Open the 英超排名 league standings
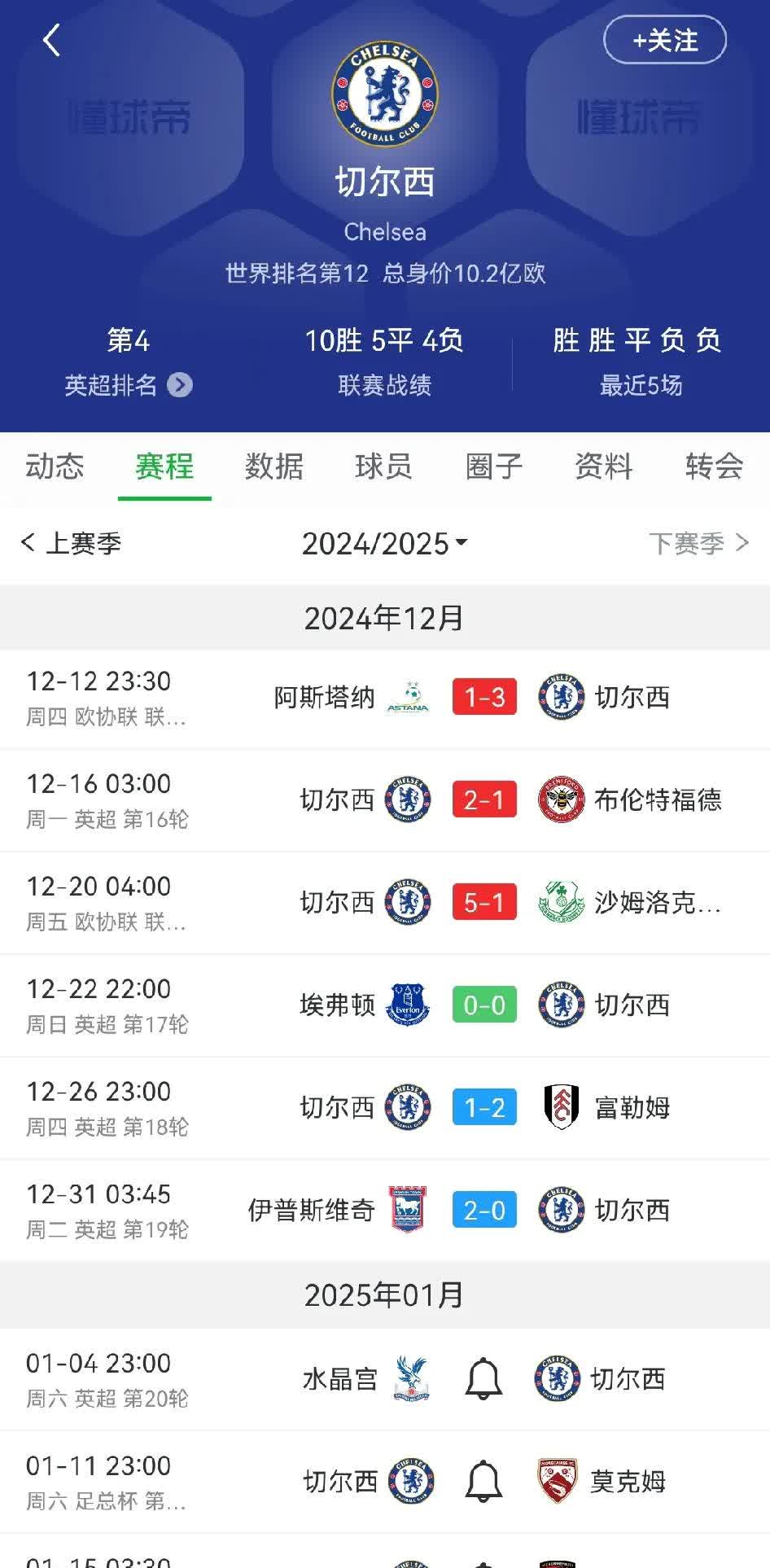The width and height of the screenshot is (770, 1568). point(128,384)
